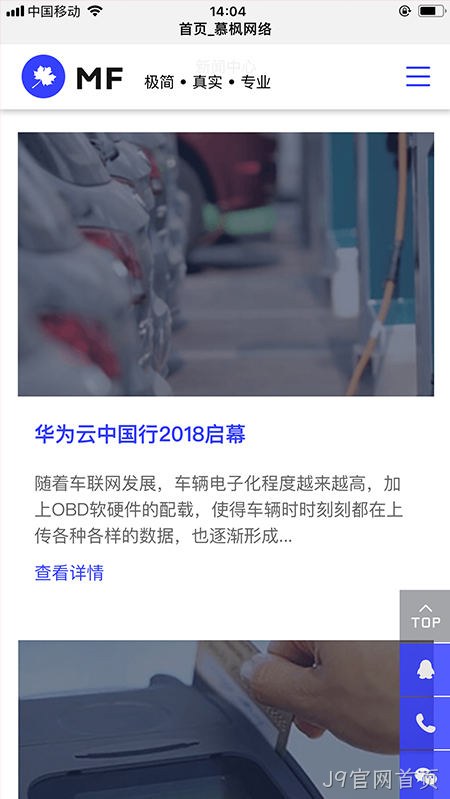Open the card-swipe photo article below
Image resolution: width=450 pixels, height=799 pixels.
[x=209, y=720]
